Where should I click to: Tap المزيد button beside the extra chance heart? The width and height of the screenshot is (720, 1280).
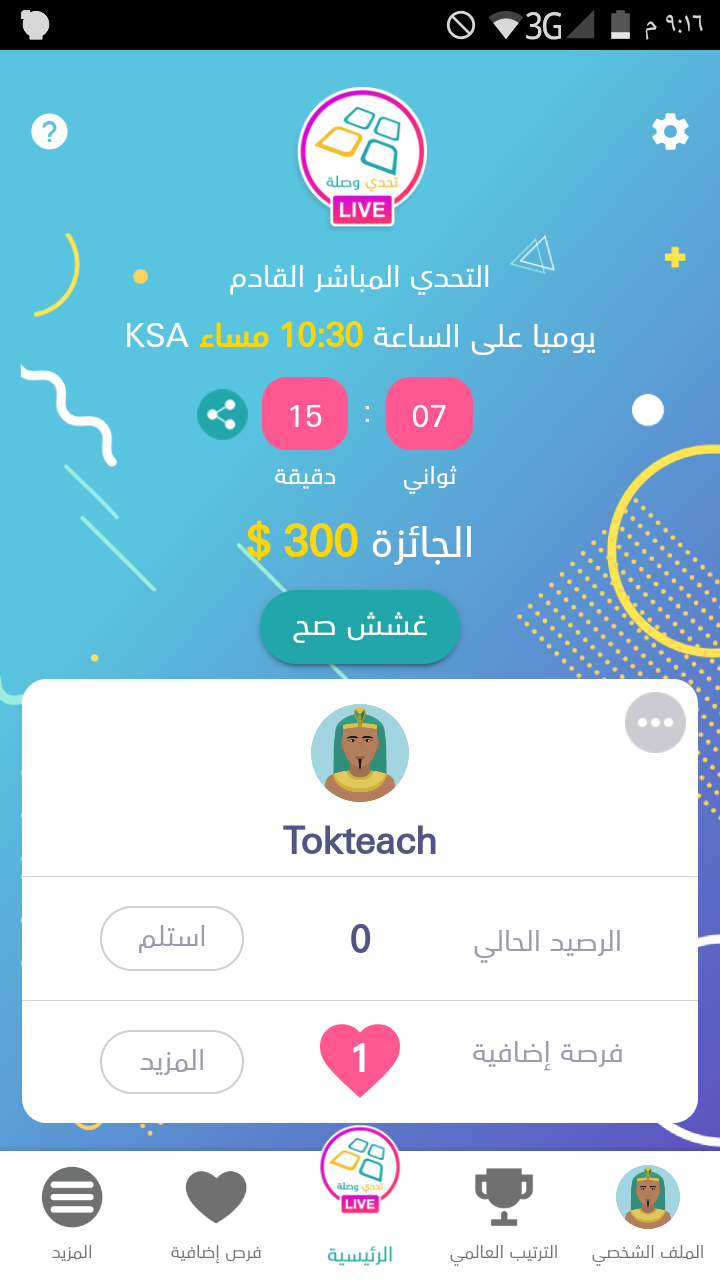172,1061
